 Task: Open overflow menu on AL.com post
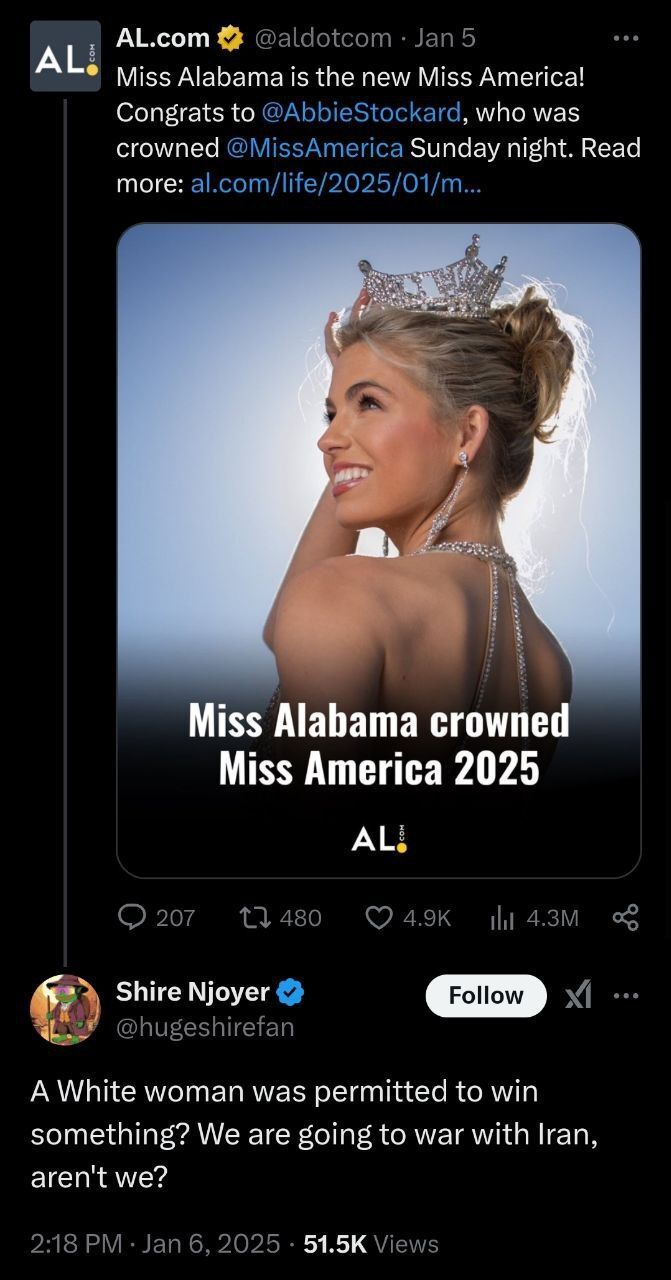[x=625, y=38]
